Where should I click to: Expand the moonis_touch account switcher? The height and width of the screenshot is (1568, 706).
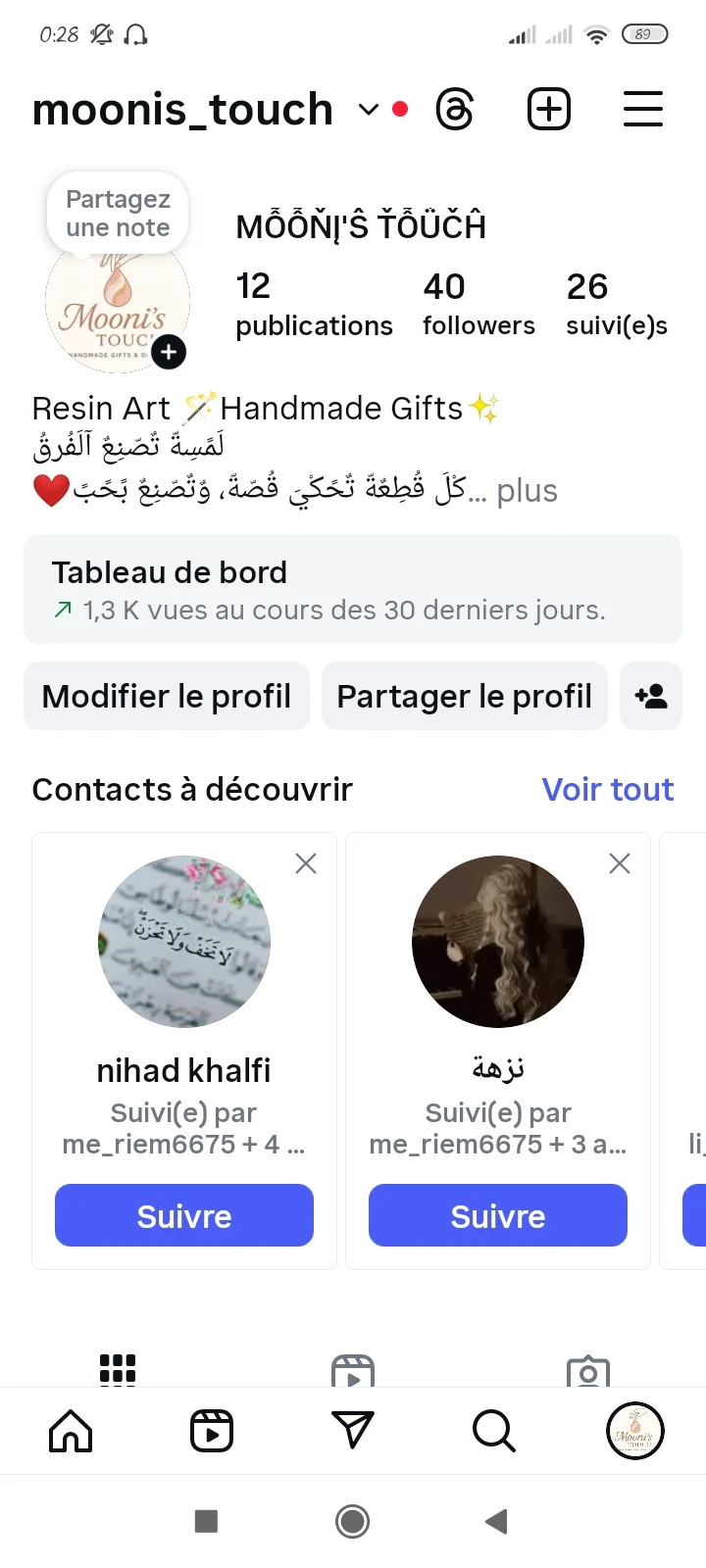pyautogui.click(x=369, y=109)
